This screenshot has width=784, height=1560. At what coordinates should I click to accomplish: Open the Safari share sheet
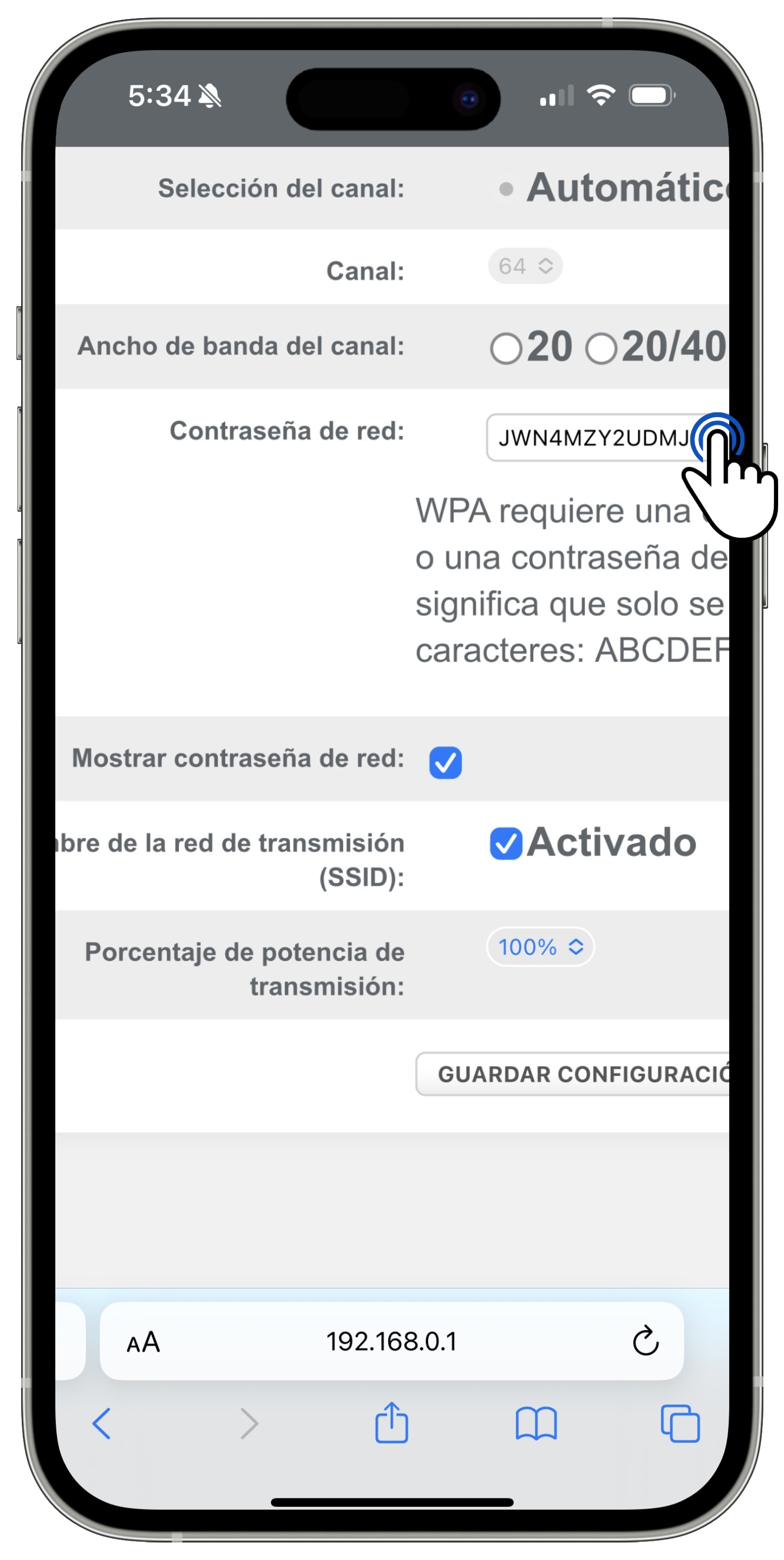tap(391, 1423)
